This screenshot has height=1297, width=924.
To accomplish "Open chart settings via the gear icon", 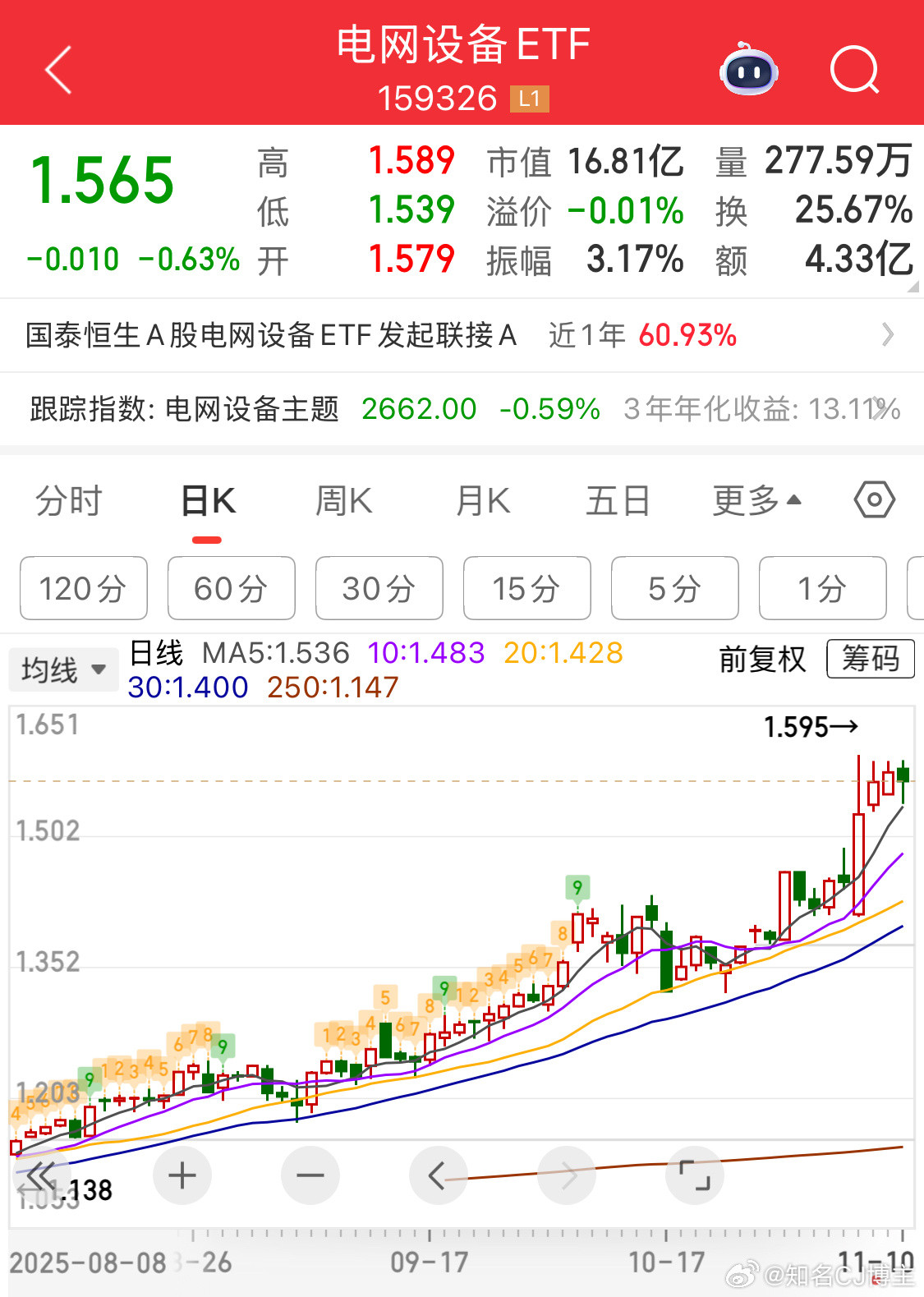I will 875,499.
